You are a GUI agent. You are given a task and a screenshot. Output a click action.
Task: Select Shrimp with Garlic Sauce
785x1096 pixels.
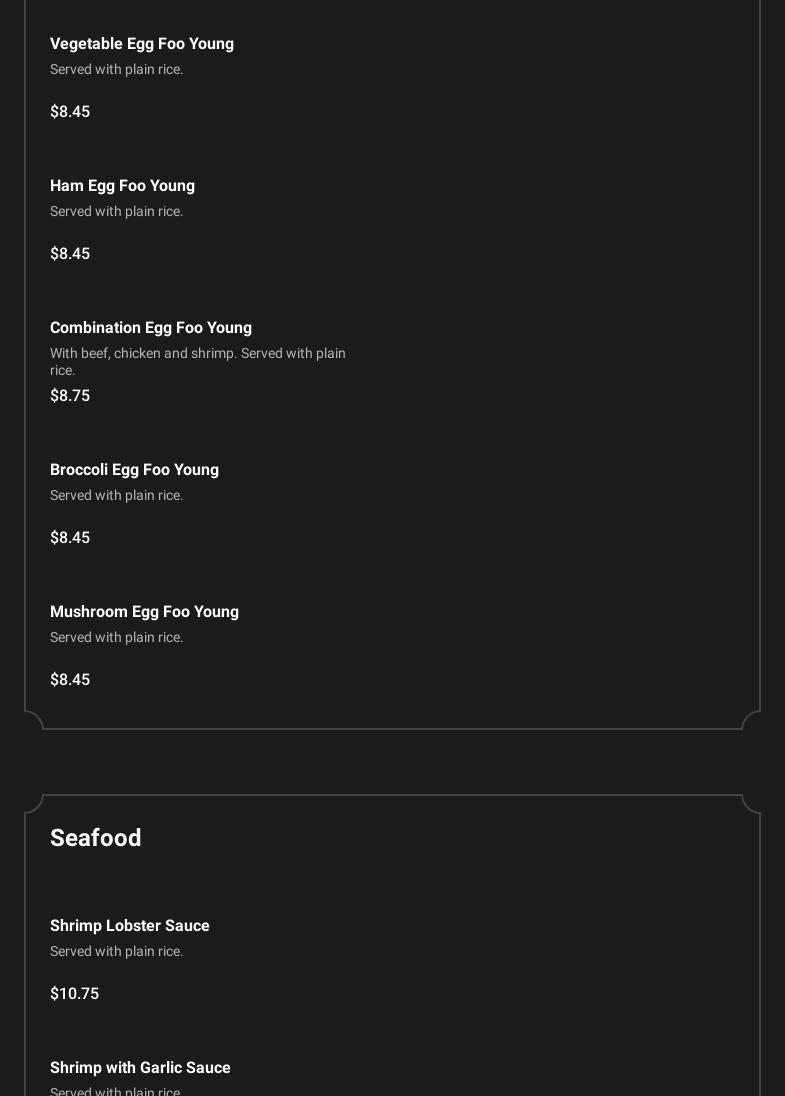(141, 1067)
